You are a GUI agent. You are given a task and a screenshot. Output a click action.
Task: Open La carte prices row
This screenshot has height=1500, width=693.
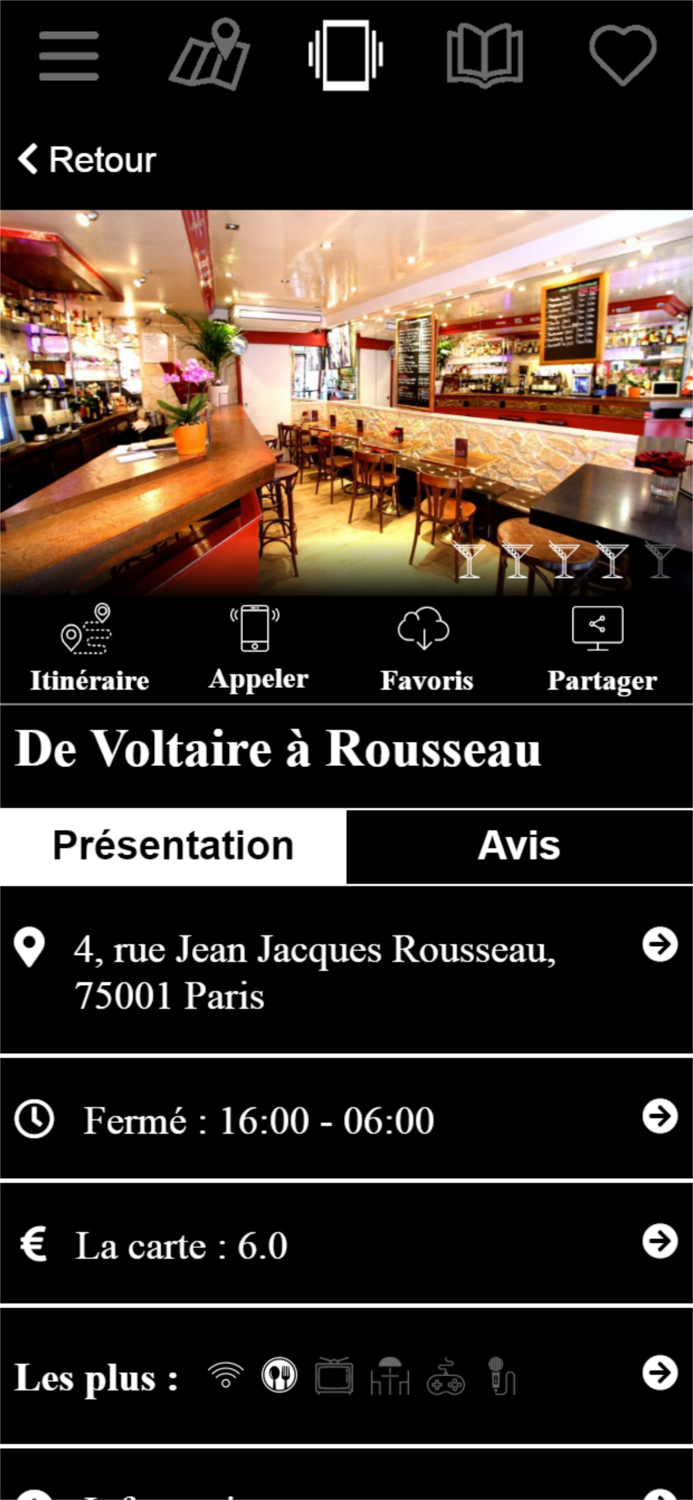(x=346, y=1244)
